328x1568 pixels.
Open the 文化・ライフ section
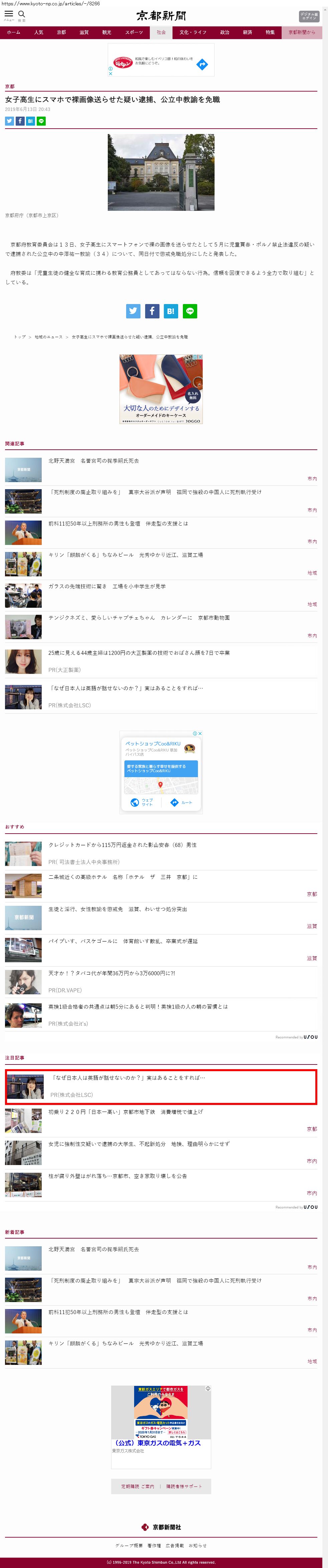pyautogui.click(x=193, y=32)
